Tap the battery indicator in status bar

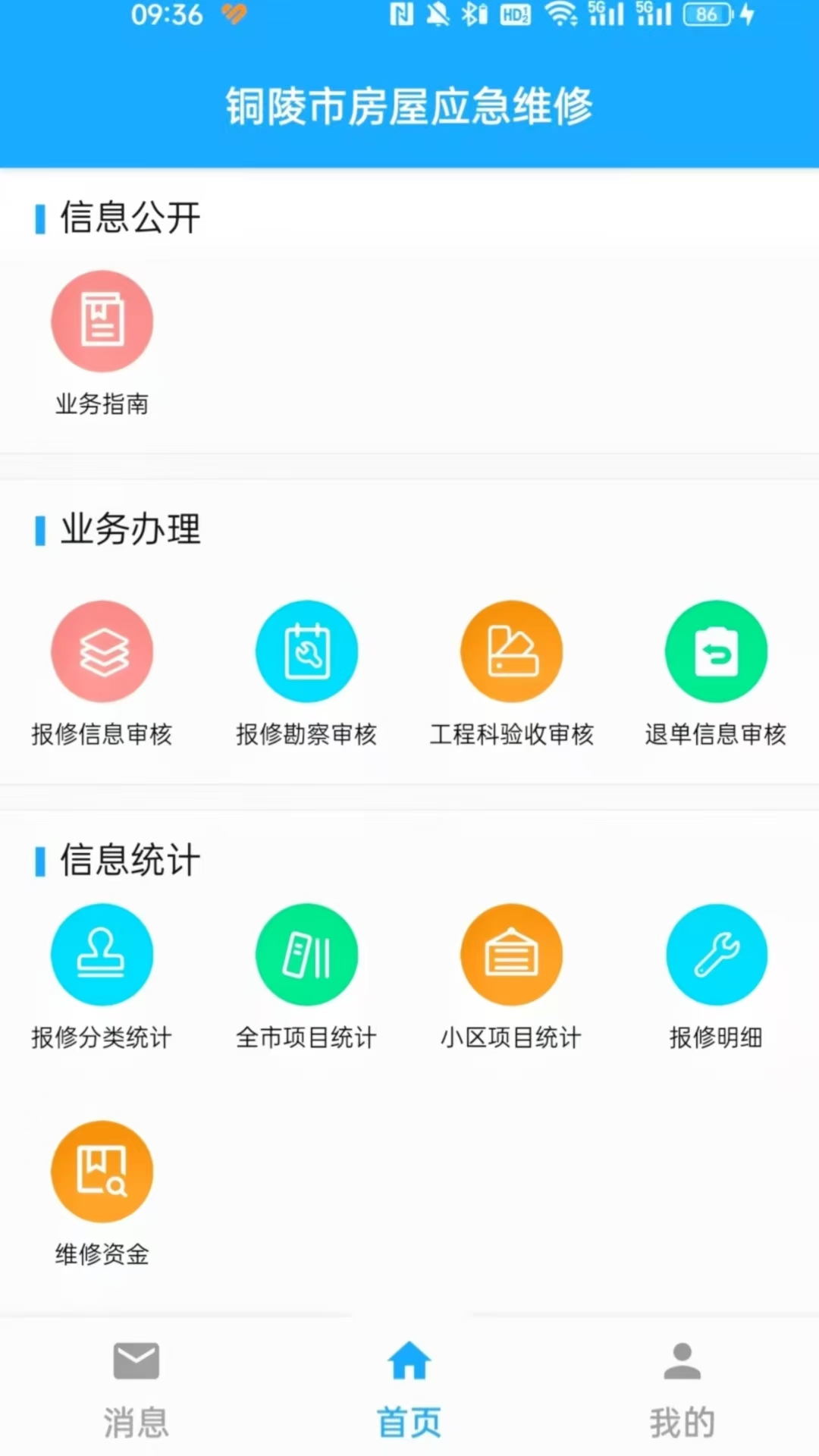coord(706,15)
